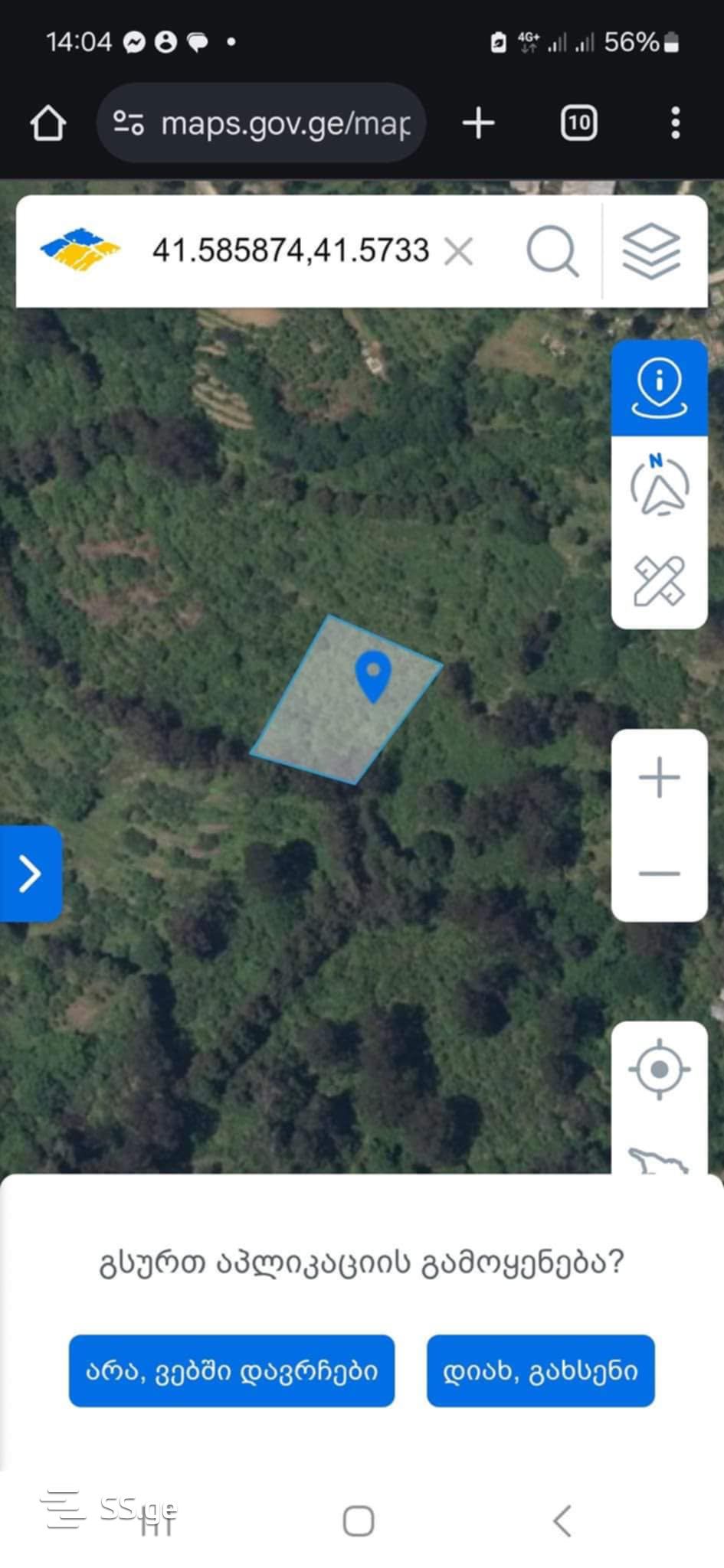Reset the map orientation to north
This screenshot has width=724, height=1568.
click(x=659, y=485)
